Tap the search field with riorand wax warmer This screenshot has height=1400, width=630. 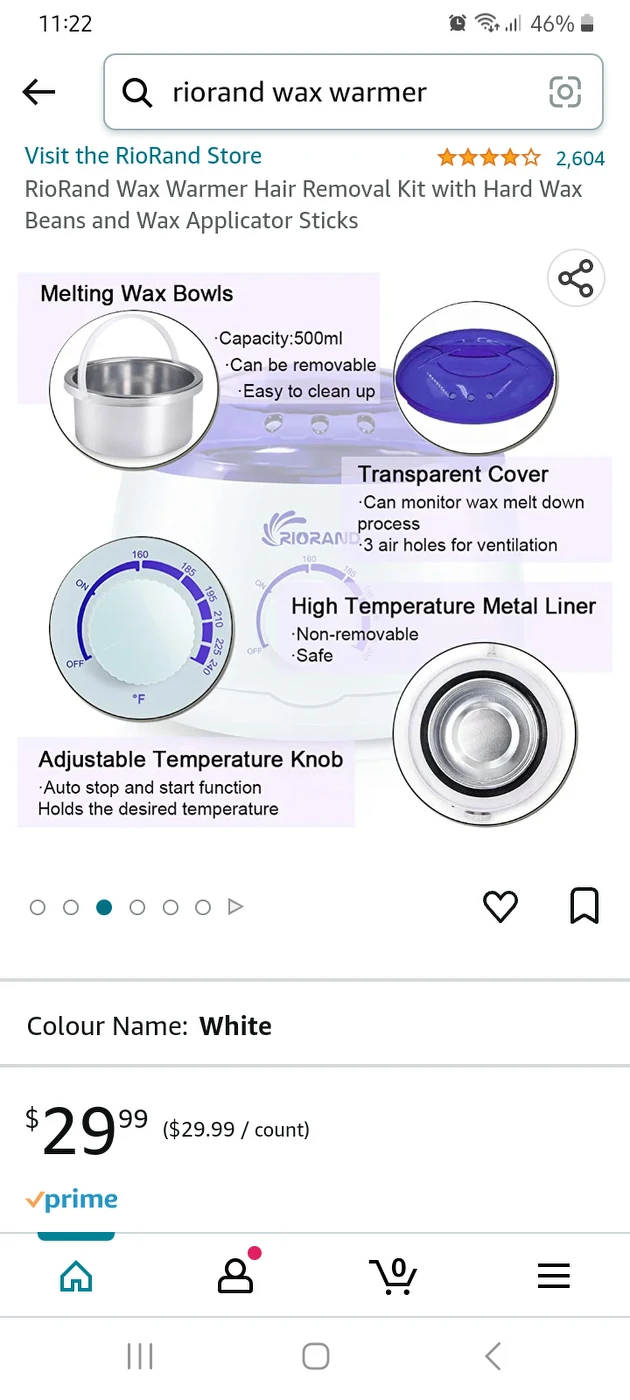click(x=330, y=93)
